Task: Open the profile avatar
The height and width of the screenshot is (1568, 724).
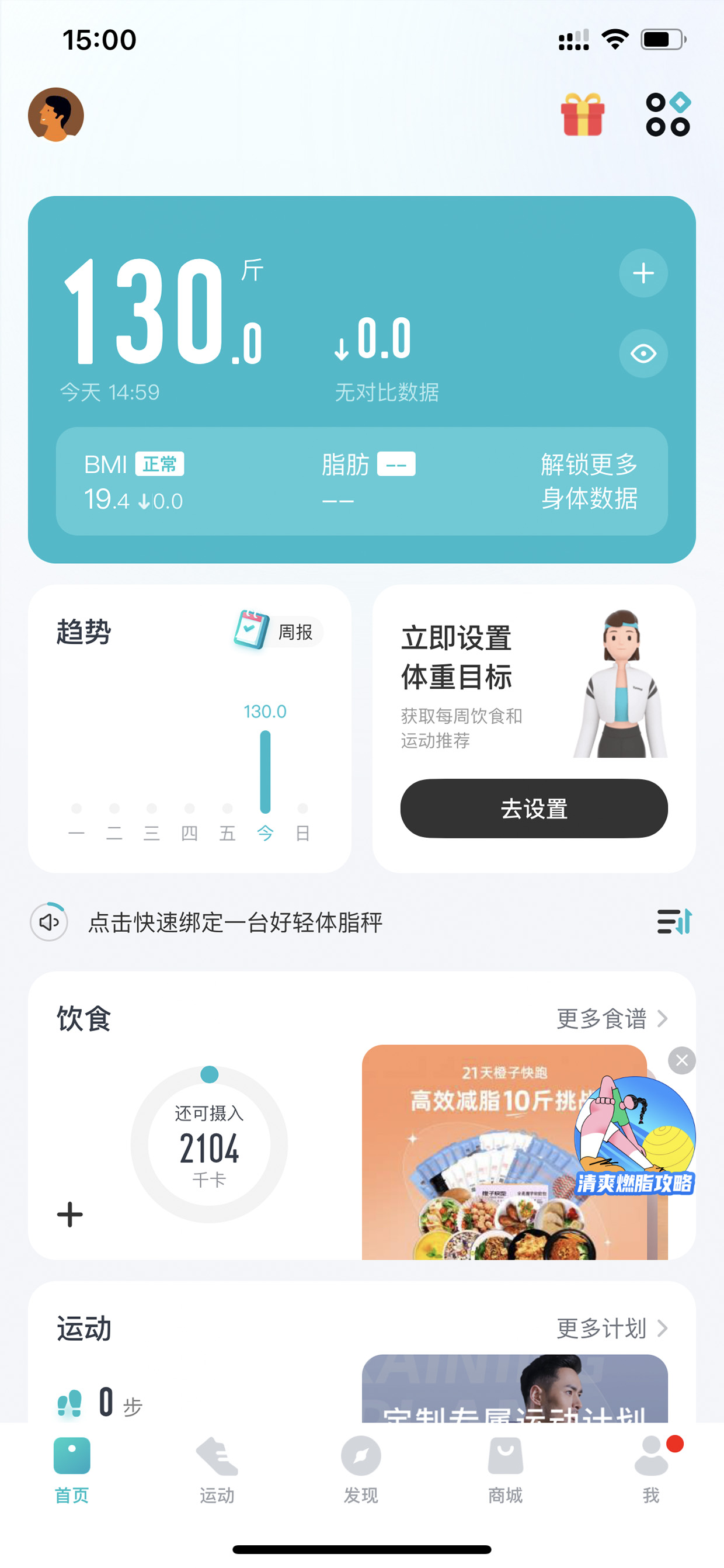Action: [x=56, y=115]
